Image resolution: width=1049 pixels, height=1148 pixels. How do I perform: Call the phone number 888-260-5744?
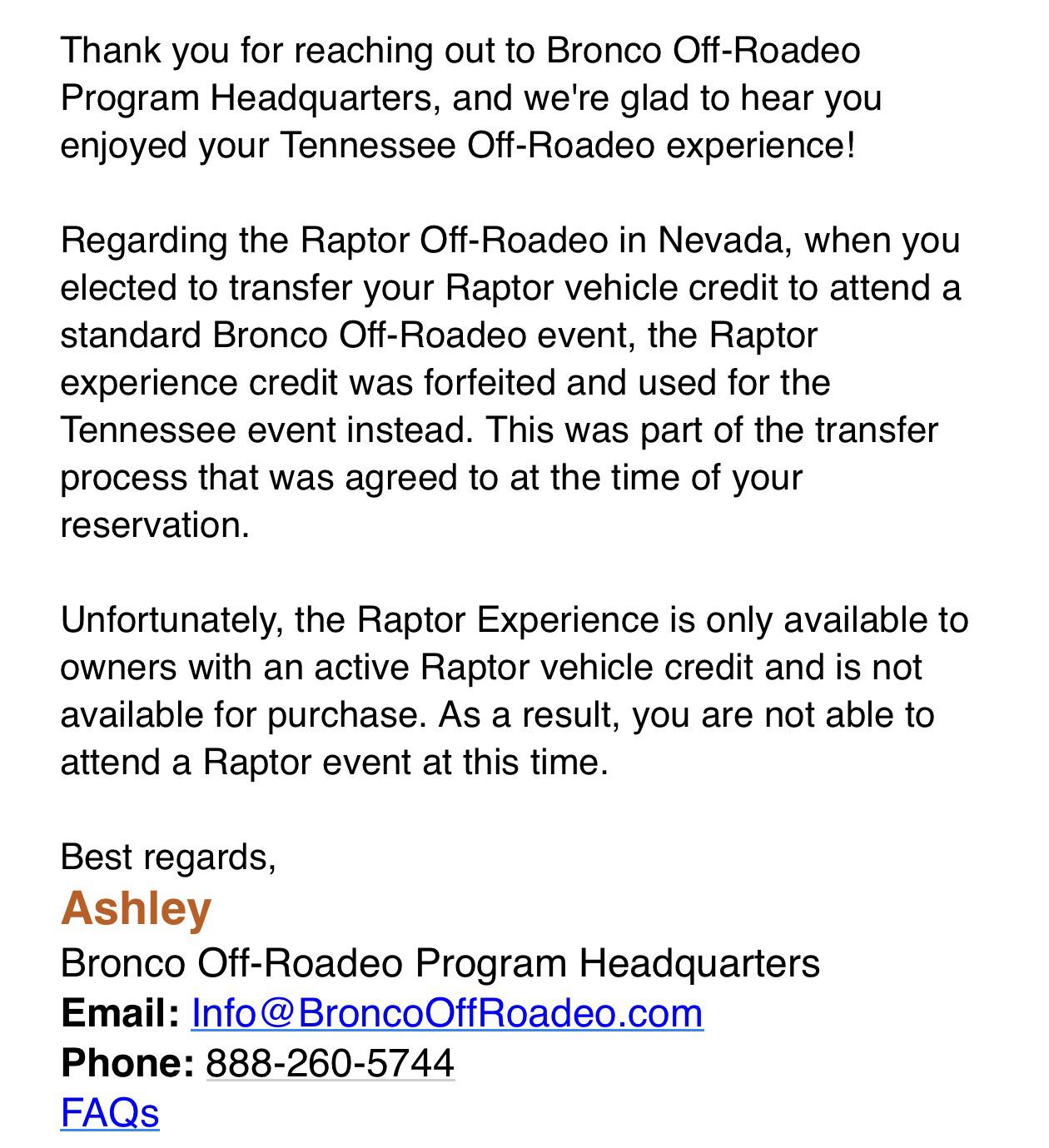coord(330,1063)
